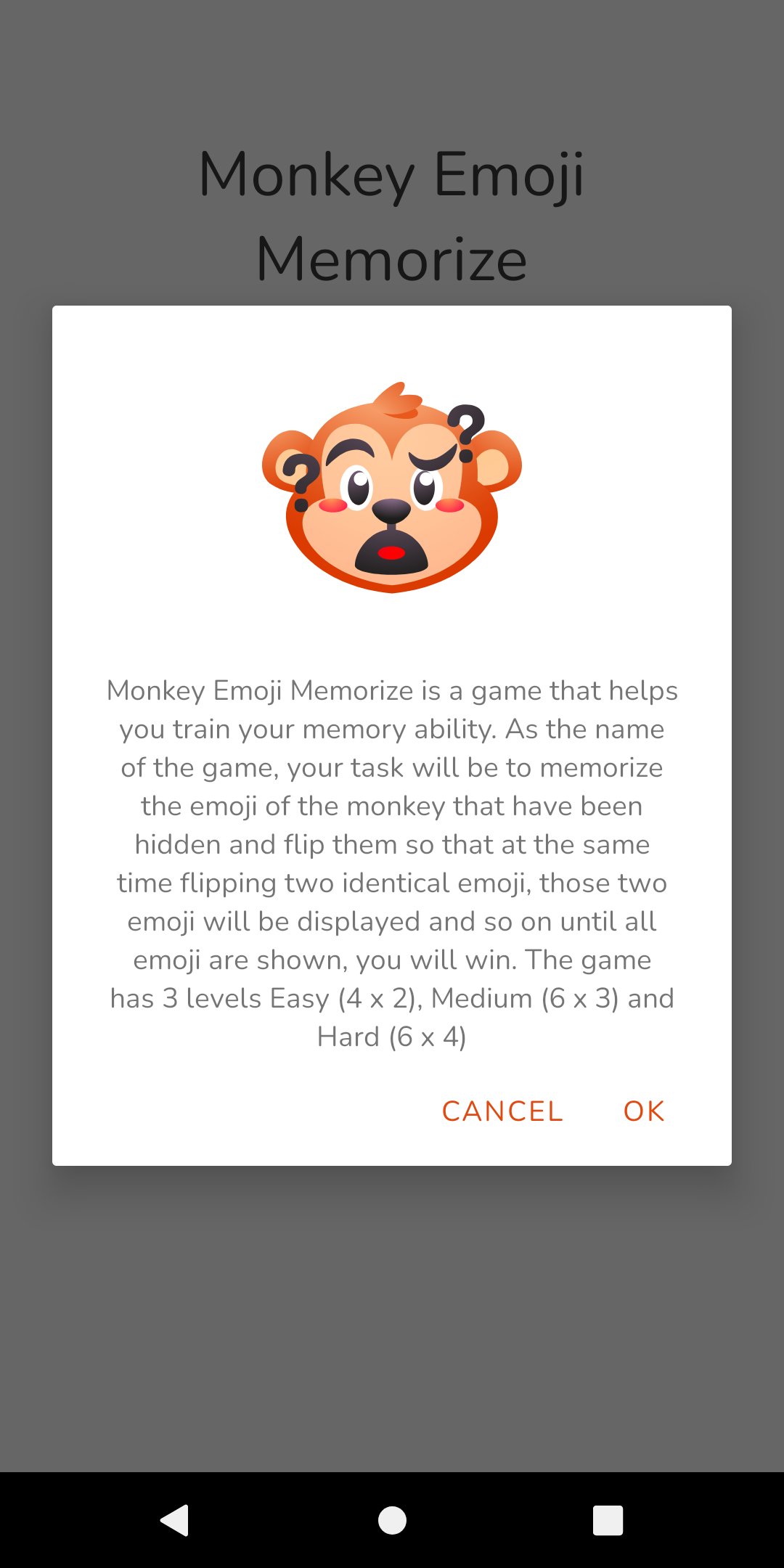Dismiss the dialog via CANCEL
Screen dimensions: 784x1568
(501, 1111)
